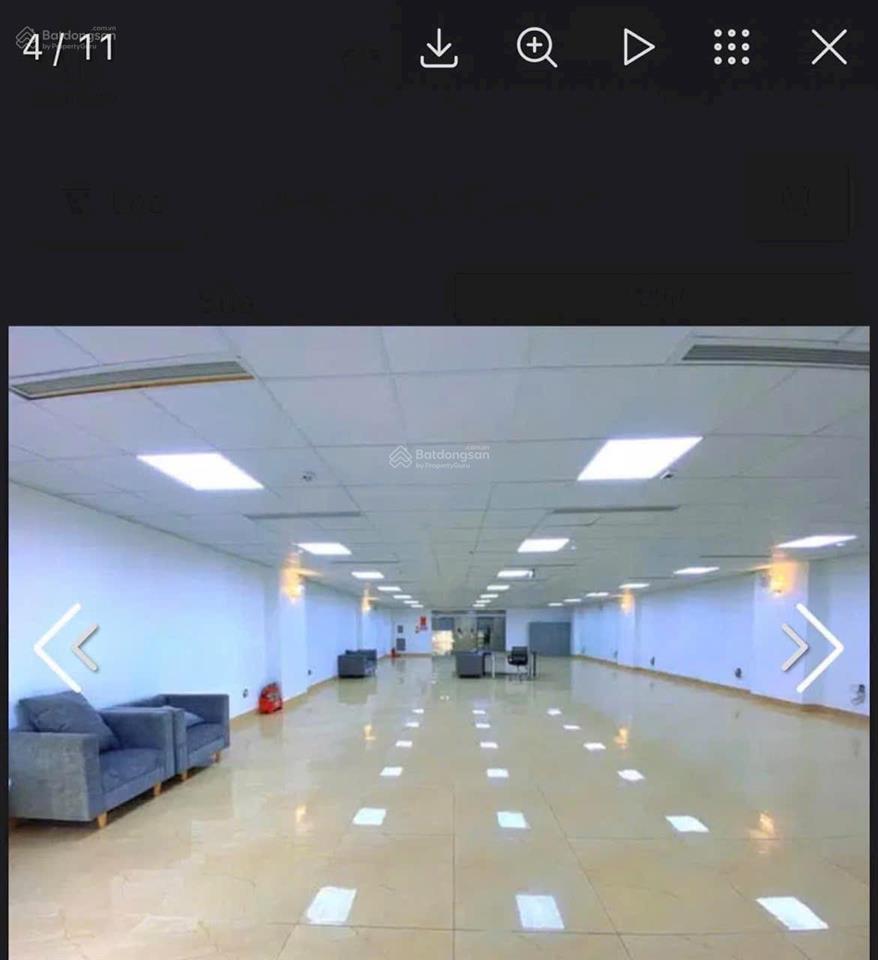Open the thumbnail grid view
Image resolution: width=878 pixels, height=960 pixels.
(x=731, y=47)
